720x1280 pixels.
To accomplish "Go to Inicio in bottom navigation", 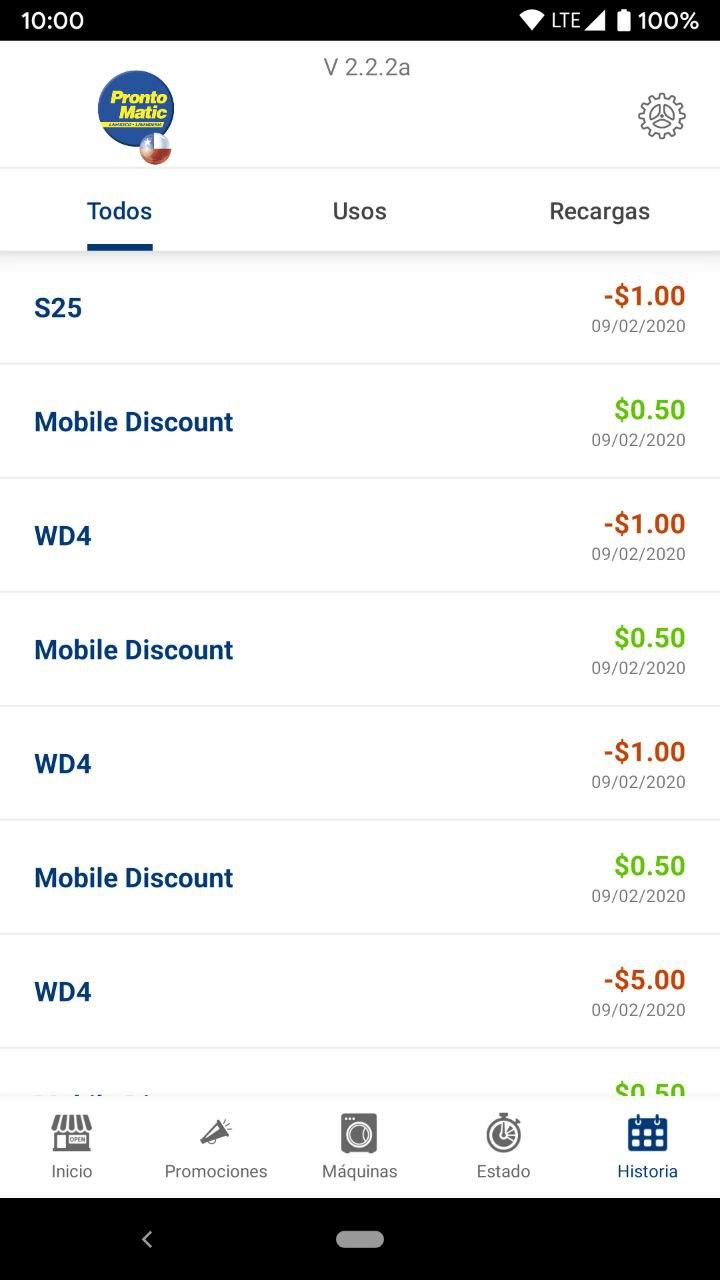I will (x=72, y=1147).
